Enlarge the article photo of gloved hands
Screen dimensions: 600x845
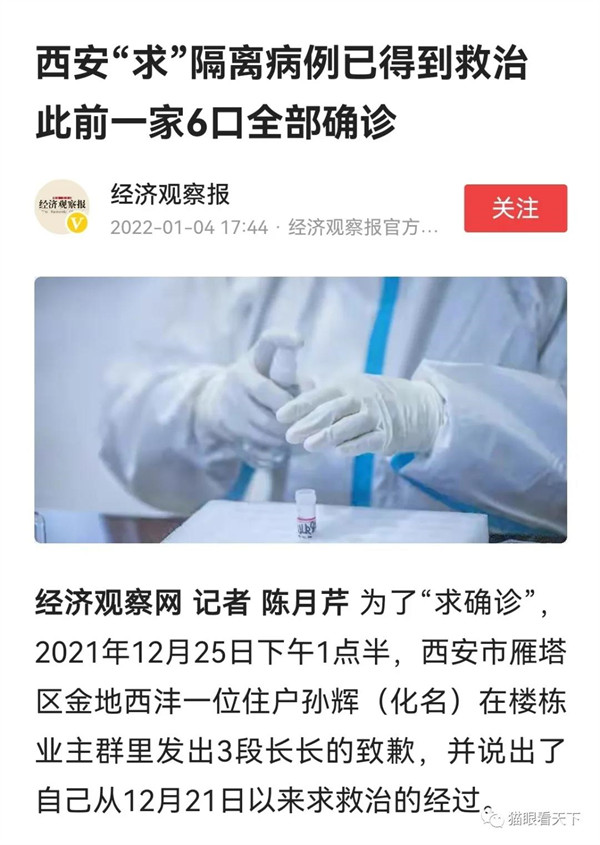[300, 410]
